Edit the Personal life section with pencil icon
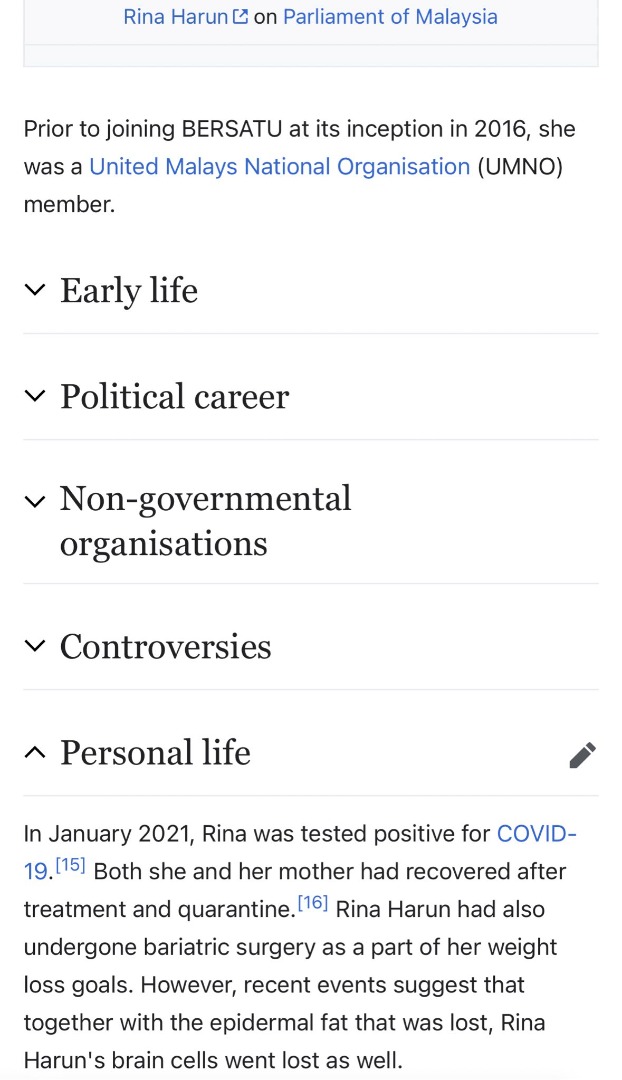The height and width of the screenshot is (1080, 622). point(583,755)
